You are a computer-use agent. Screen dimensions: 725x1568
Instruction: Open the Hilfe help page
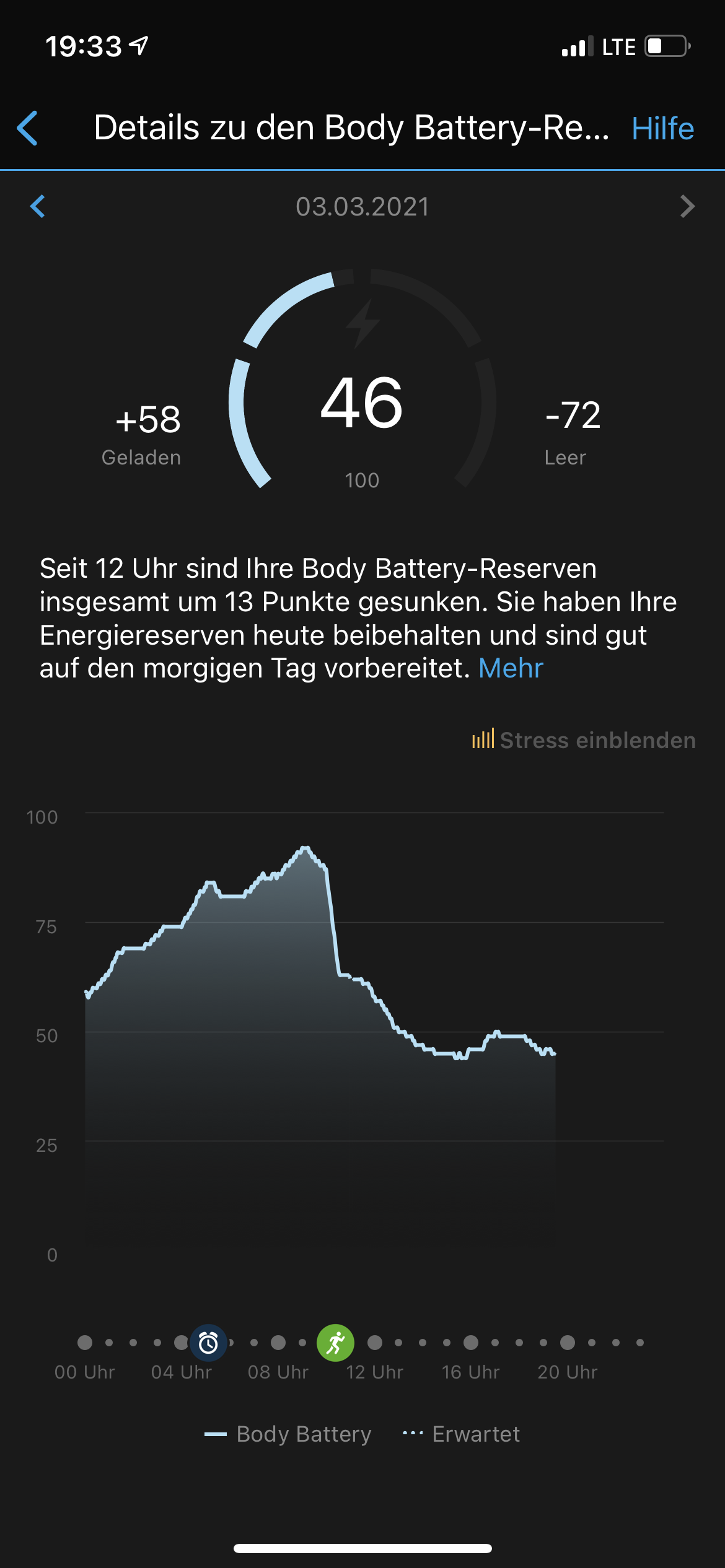click(x=662, y=129)
